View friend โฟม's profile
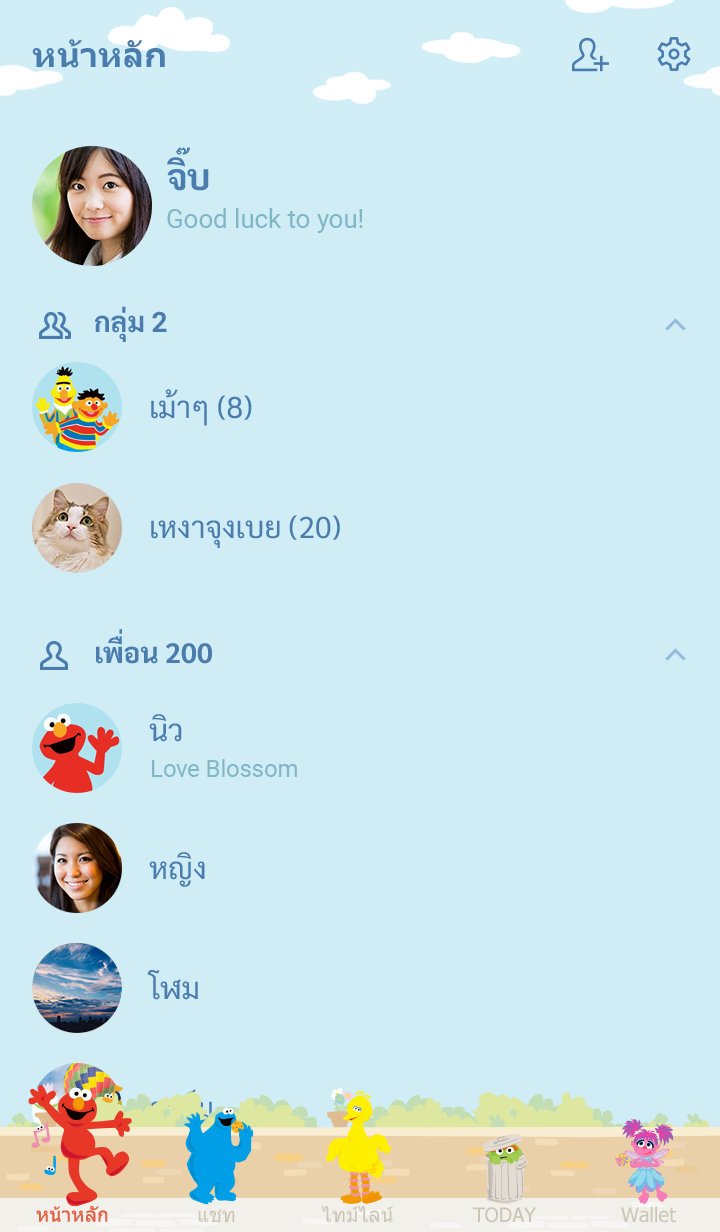The height and width of the screenshot is (1232, 720). pos(174,988)
